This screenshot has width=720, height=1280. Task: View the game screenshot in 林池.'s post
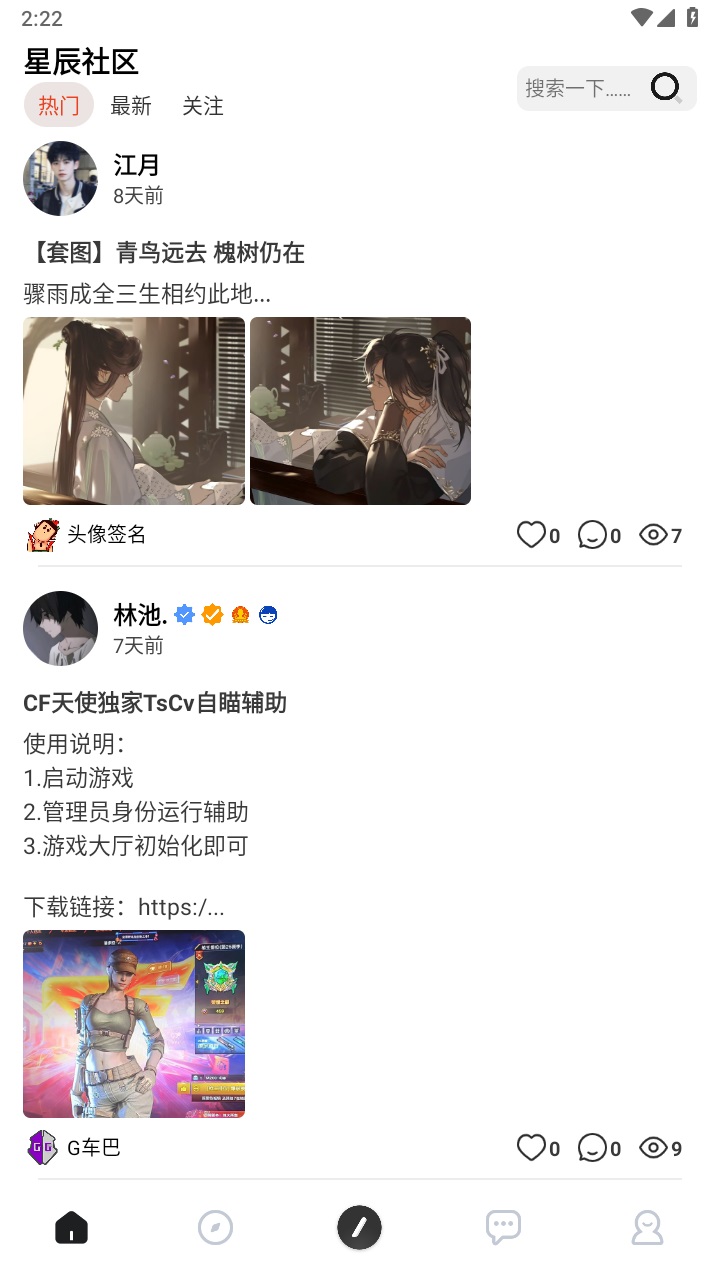click(x=134, y=1024)
